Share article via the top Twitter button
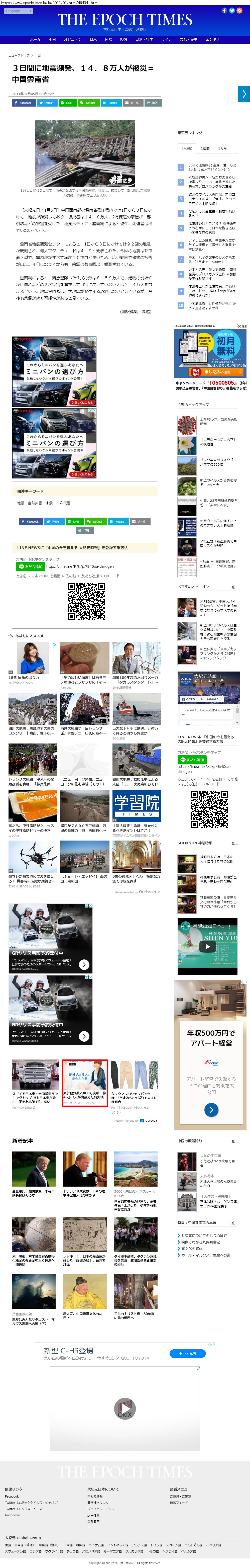This screenshot has height=1568, width=250. point(46,103)
